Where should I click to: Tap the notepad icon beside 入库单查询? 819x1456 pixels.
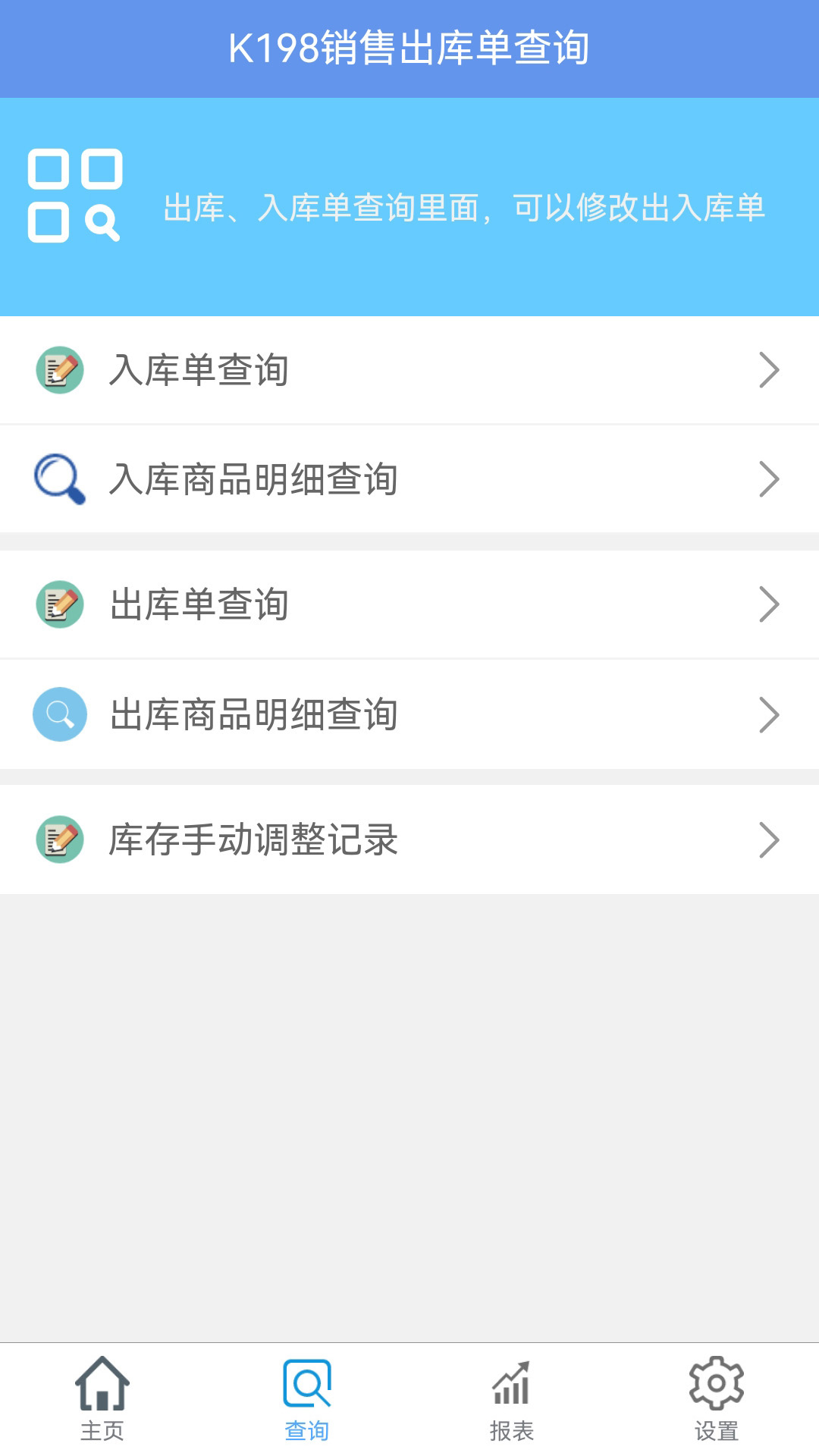60,369
